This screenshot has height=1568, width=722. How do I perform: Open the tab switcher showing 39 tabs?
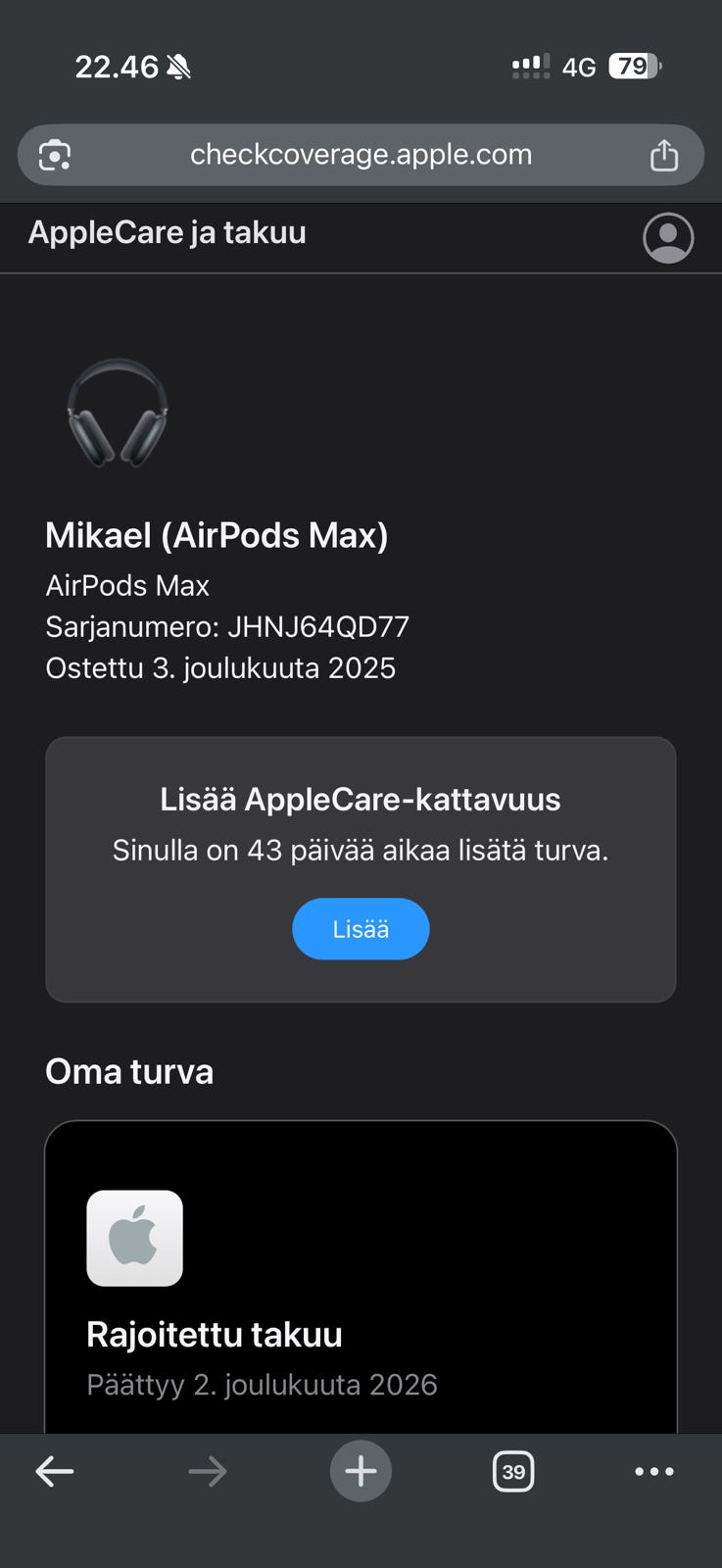[x=513, y=1471]
